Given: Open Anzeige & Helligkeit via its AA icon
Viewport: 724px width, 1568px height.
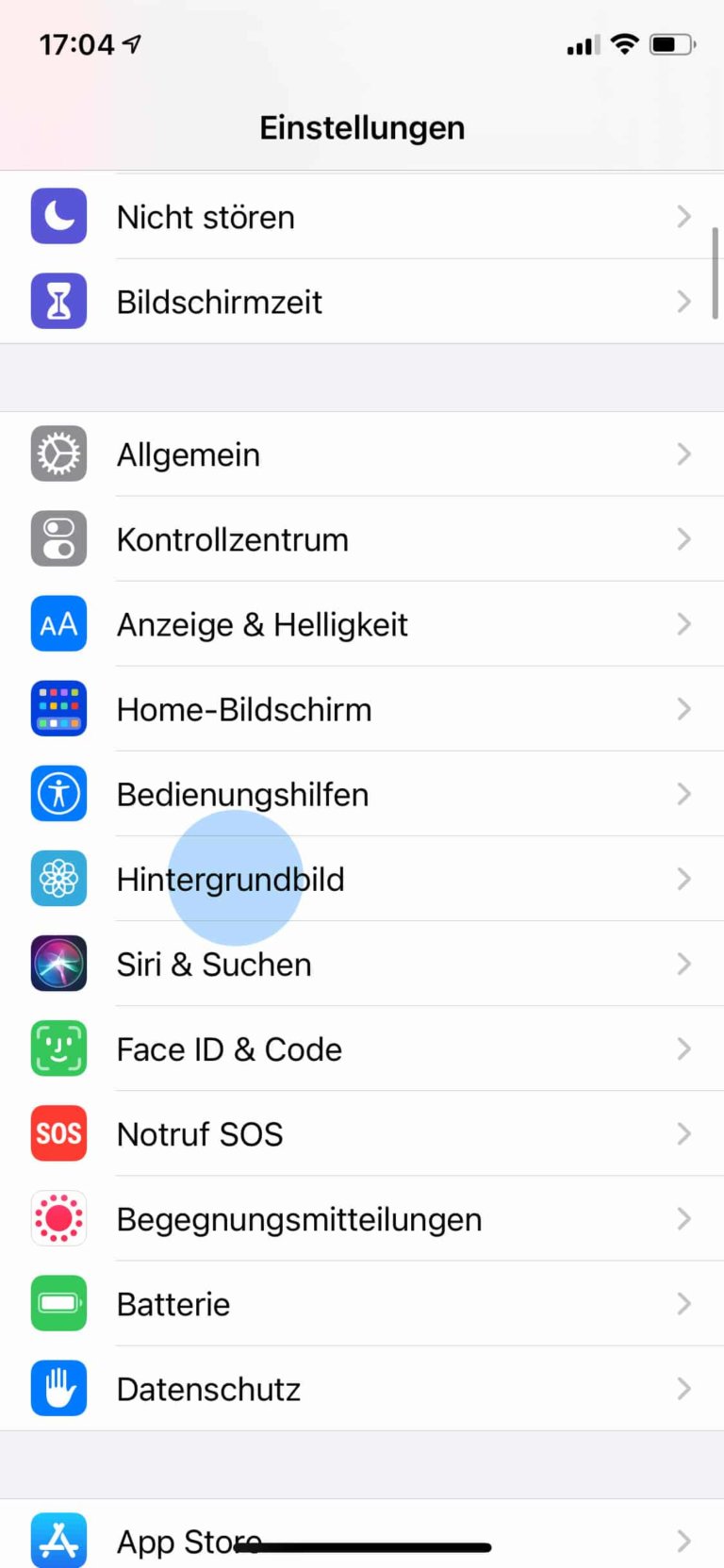Looking at the screenshot, I should (x=58, y=623).
